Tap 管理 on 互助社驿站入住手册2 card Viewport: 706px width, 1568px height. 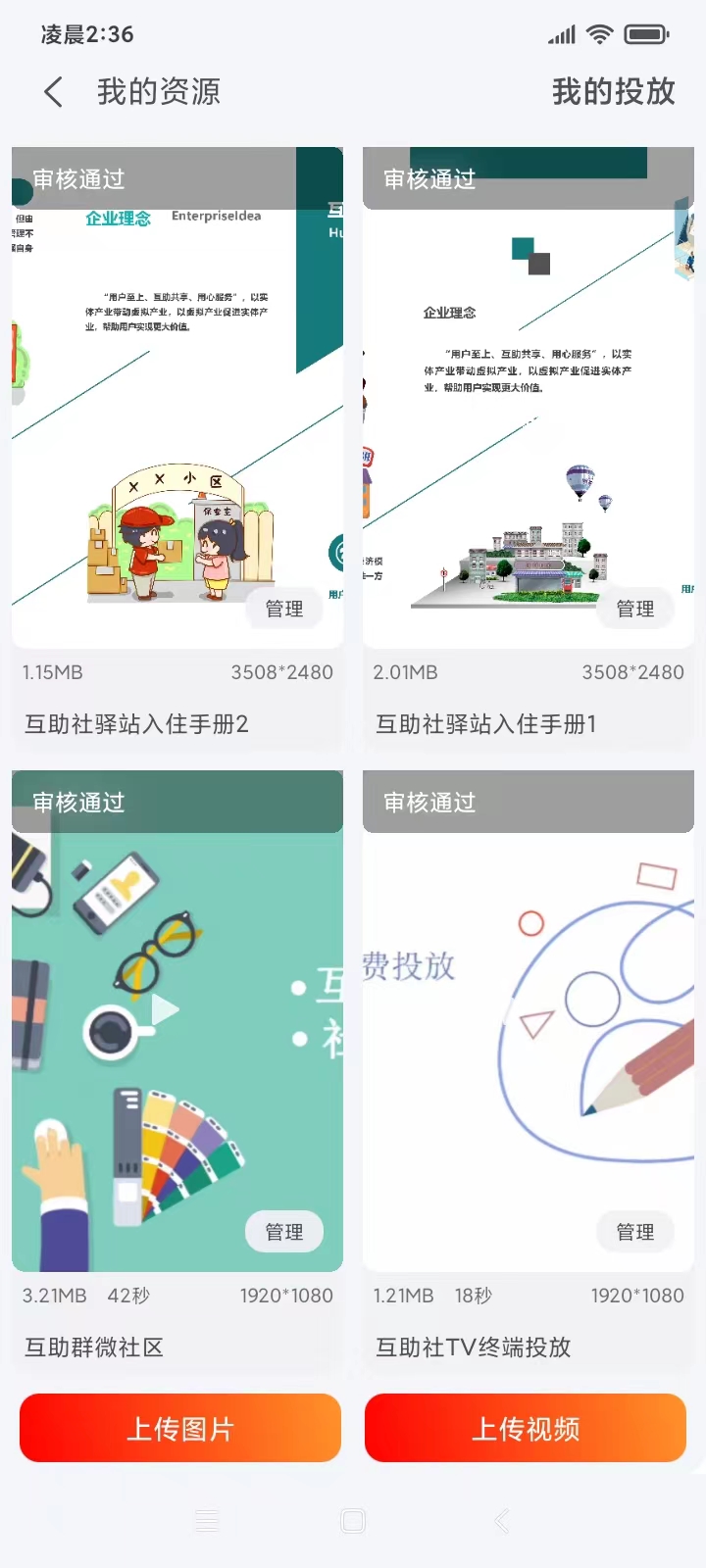pos(284,608)
